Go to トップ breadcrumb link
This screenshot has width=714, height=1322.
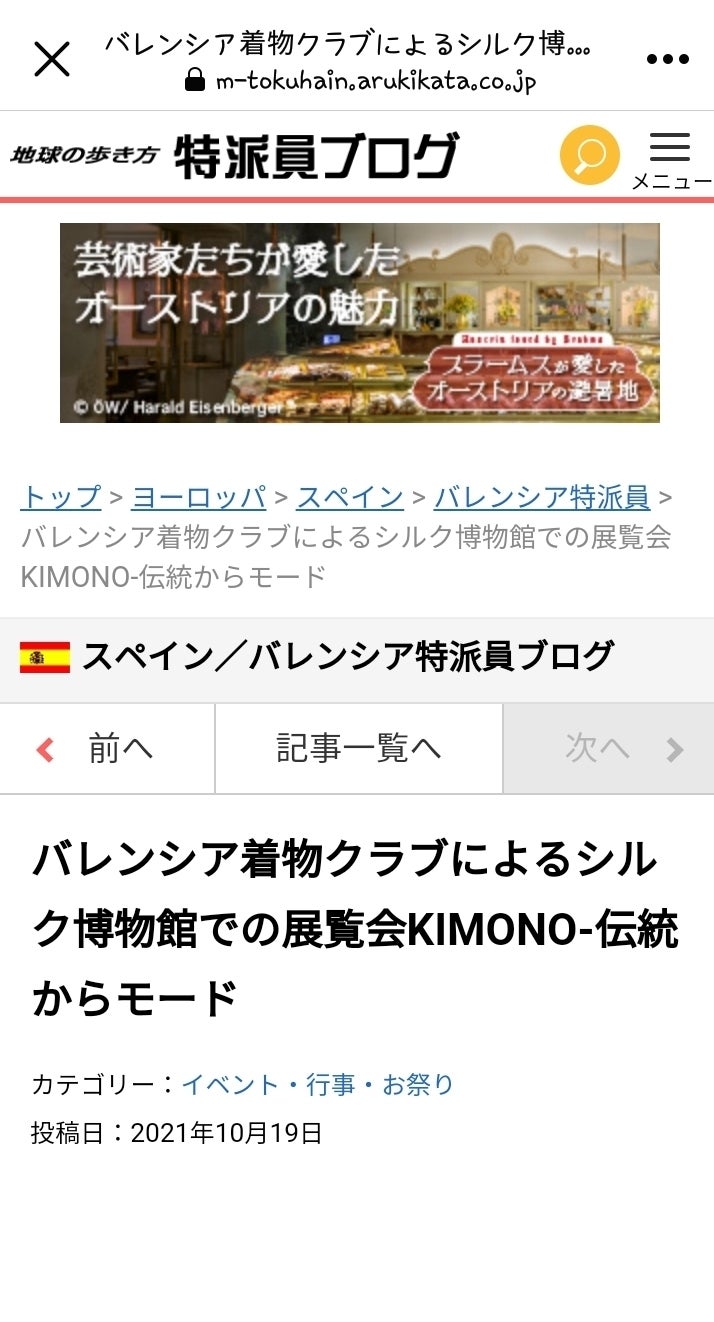click(61, 497)
